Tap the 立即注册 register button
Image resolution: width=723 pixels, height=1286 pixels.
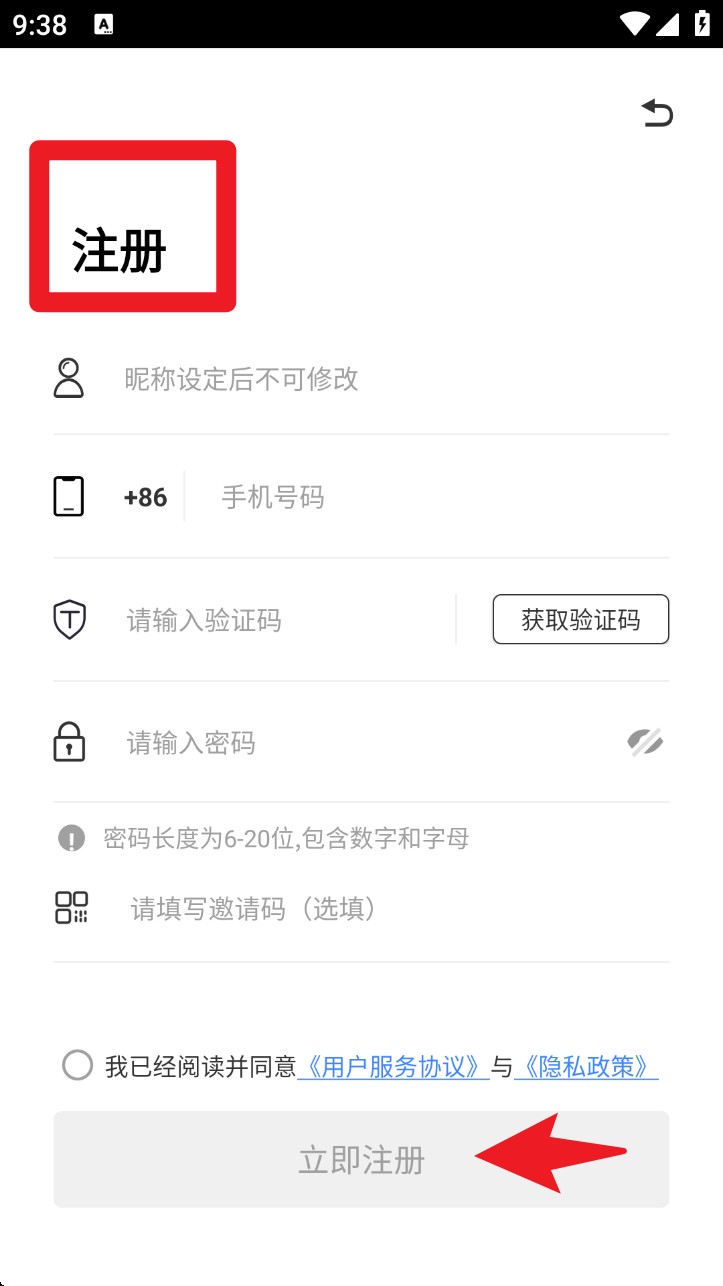tap(361, 1159)
